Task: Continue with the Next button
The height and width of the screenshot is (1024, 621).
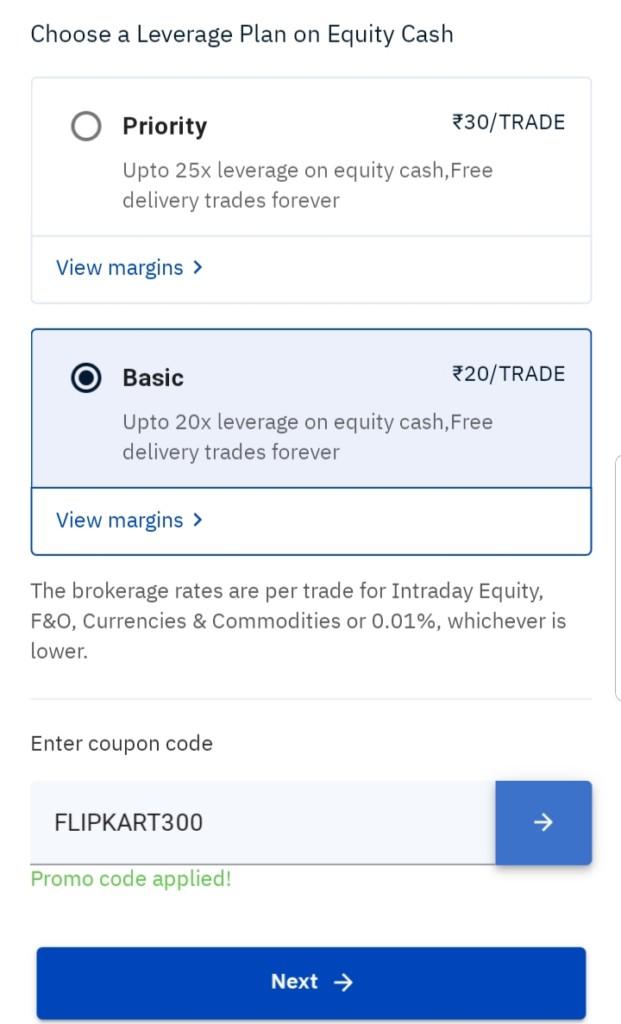Action: tap(311, 982)
